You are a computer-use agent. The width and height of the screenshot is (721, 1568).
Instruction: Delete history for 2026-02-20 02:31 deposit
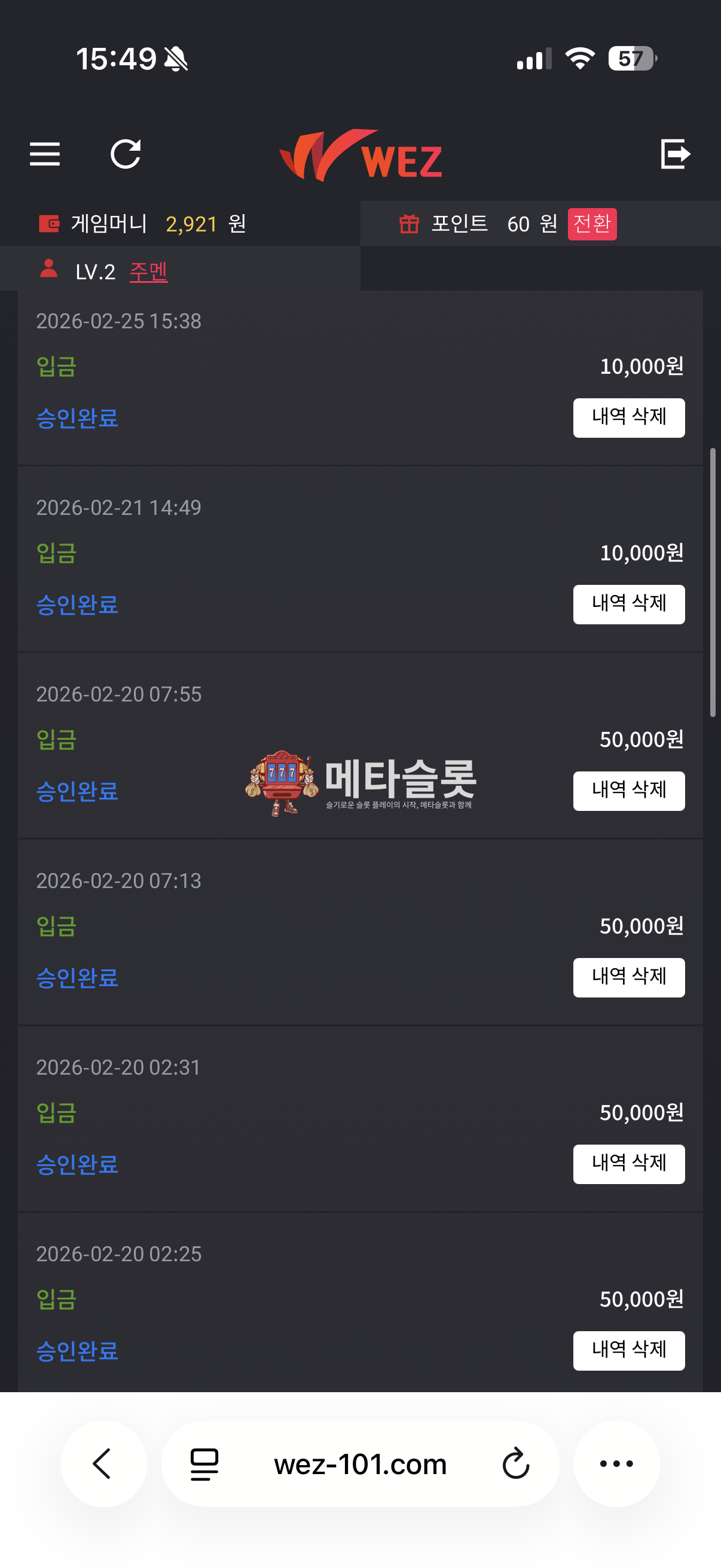pos(628,1164)
